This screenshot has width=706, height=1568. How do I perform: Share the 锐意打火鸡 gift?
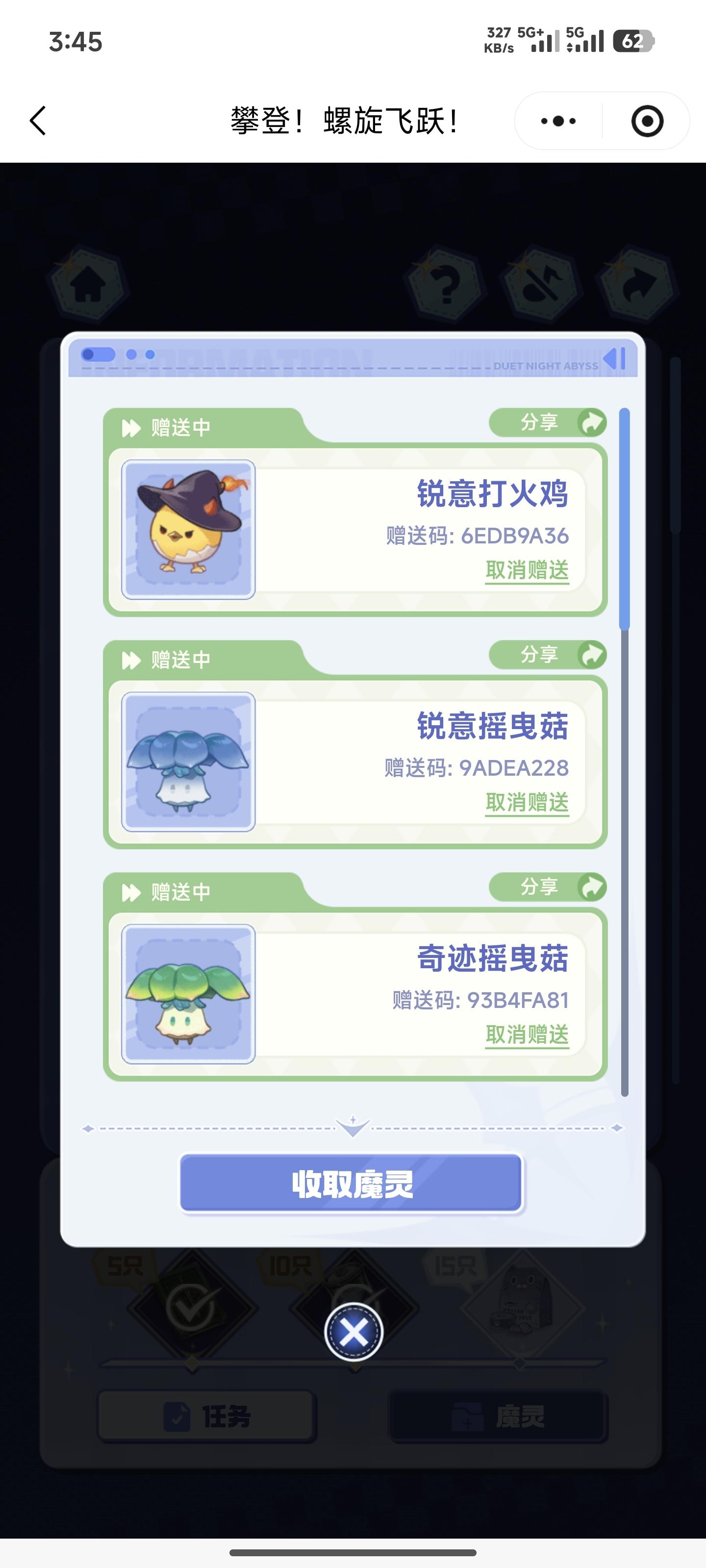547,422
